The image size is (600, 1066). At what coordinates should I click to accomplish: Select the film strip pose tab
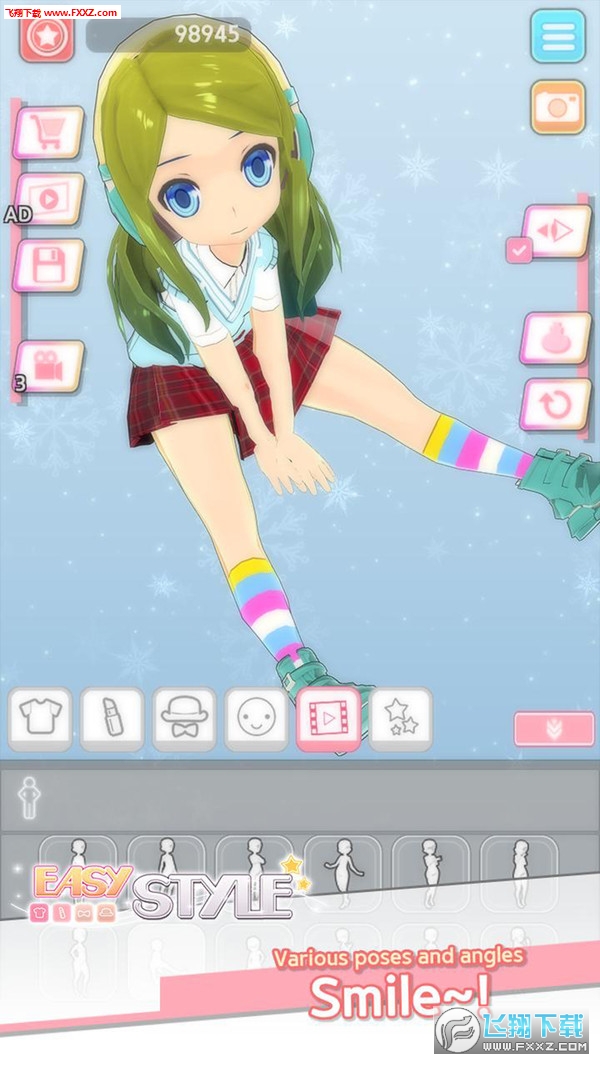[328, 718]
